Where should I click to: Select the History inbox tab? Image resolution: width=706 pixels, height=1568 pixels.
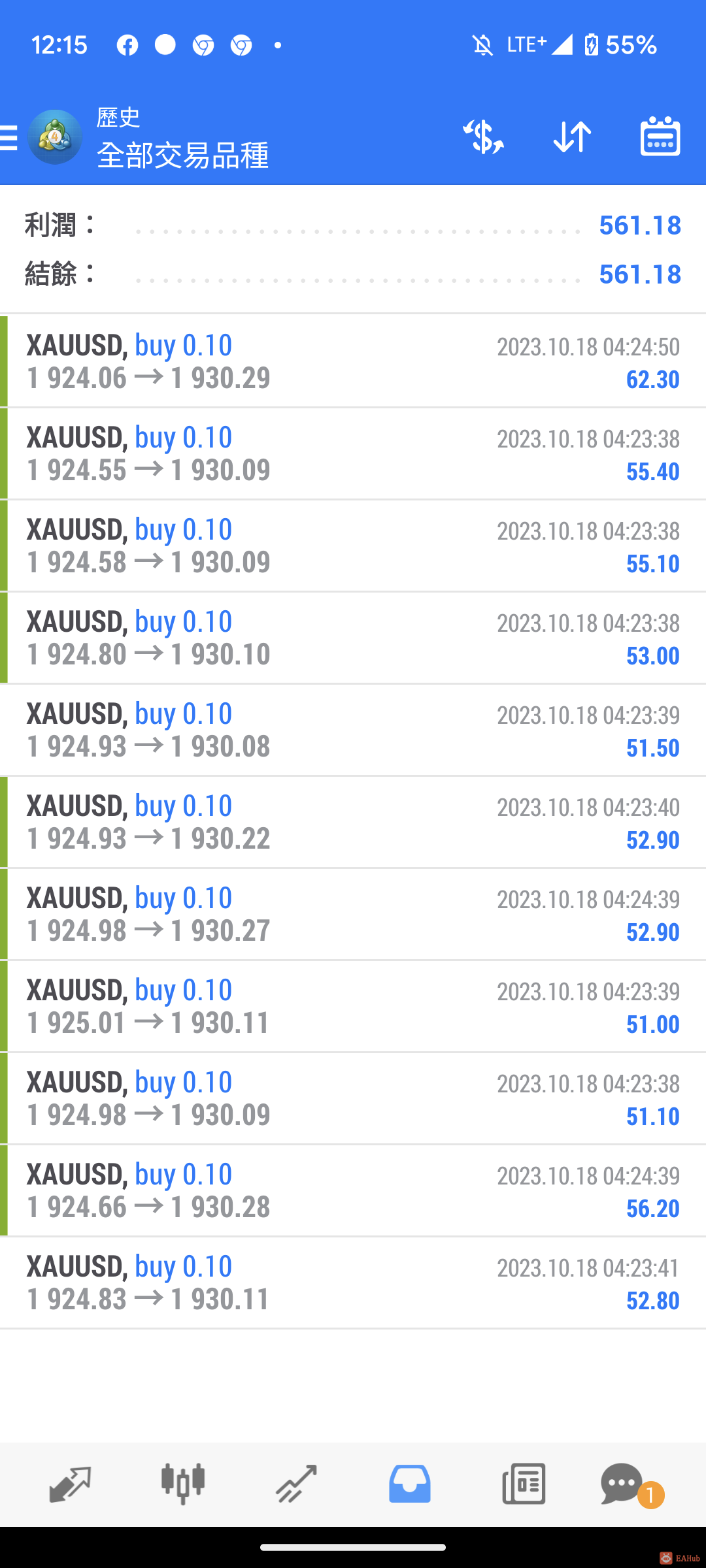pos(410,1484)
